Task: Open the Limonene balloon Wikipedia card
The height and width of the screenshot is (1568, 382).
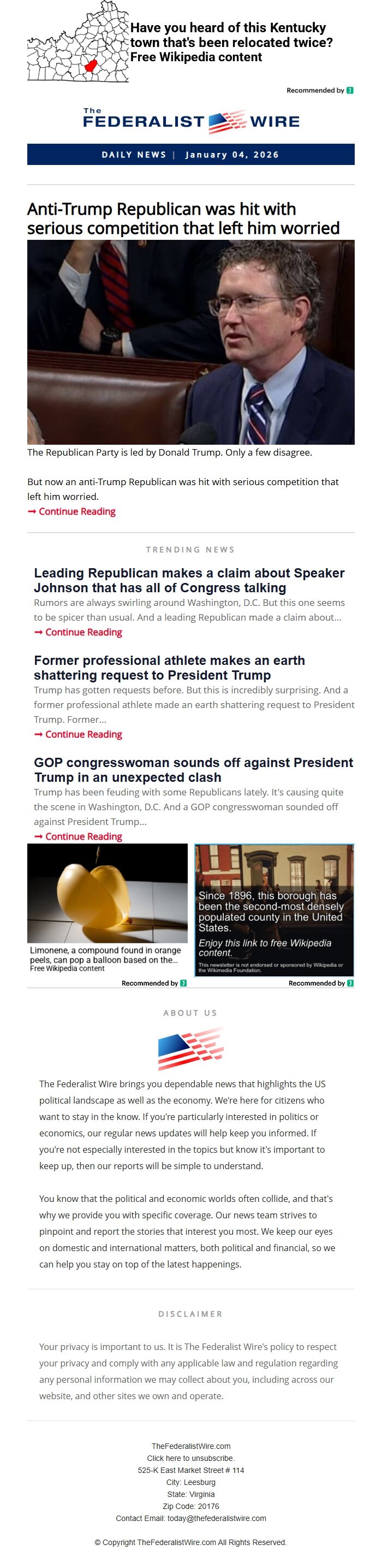Action: (107, 907)
